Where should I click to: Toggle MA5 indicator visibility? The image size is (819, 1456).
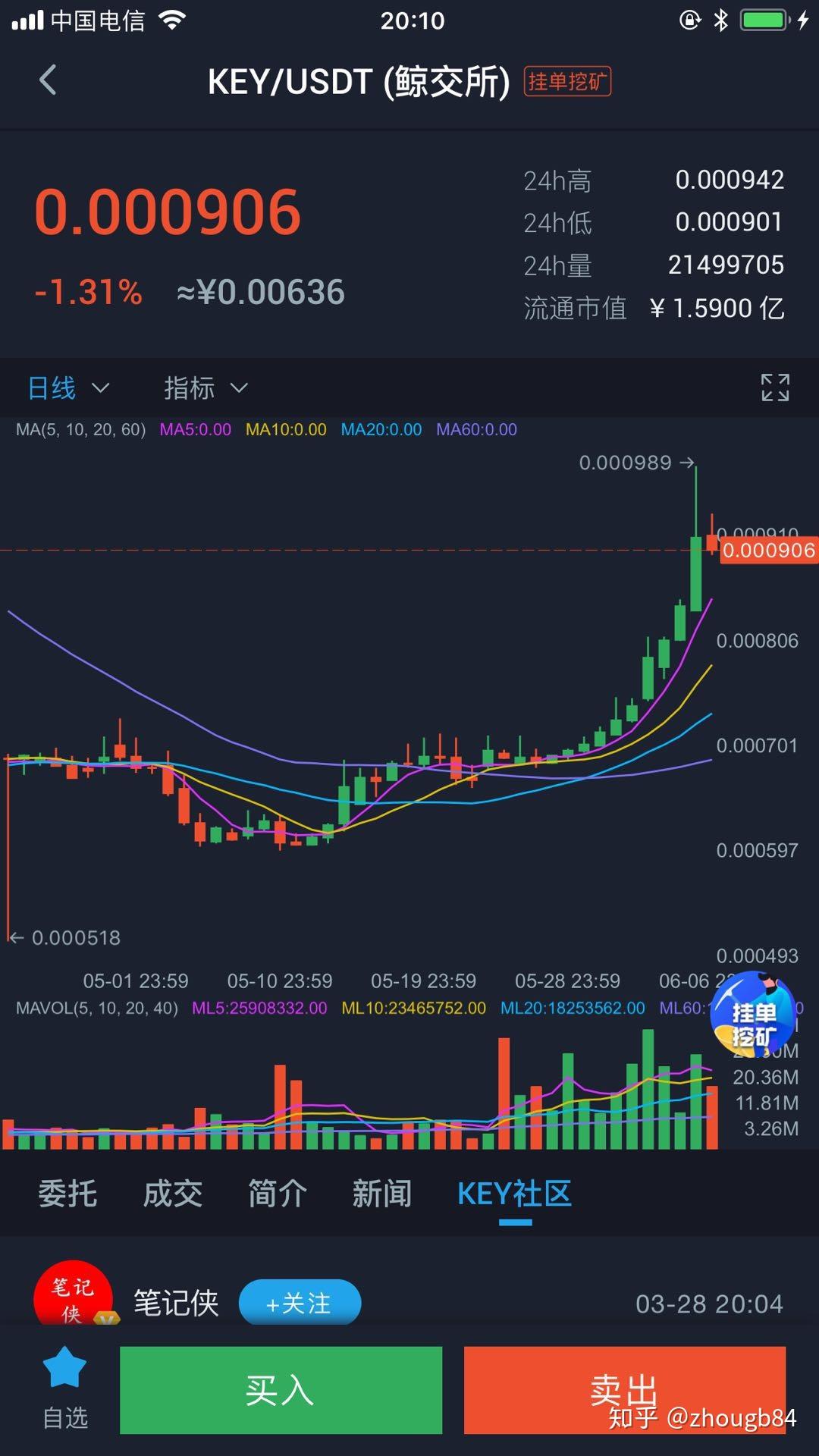tap(193, 429)
